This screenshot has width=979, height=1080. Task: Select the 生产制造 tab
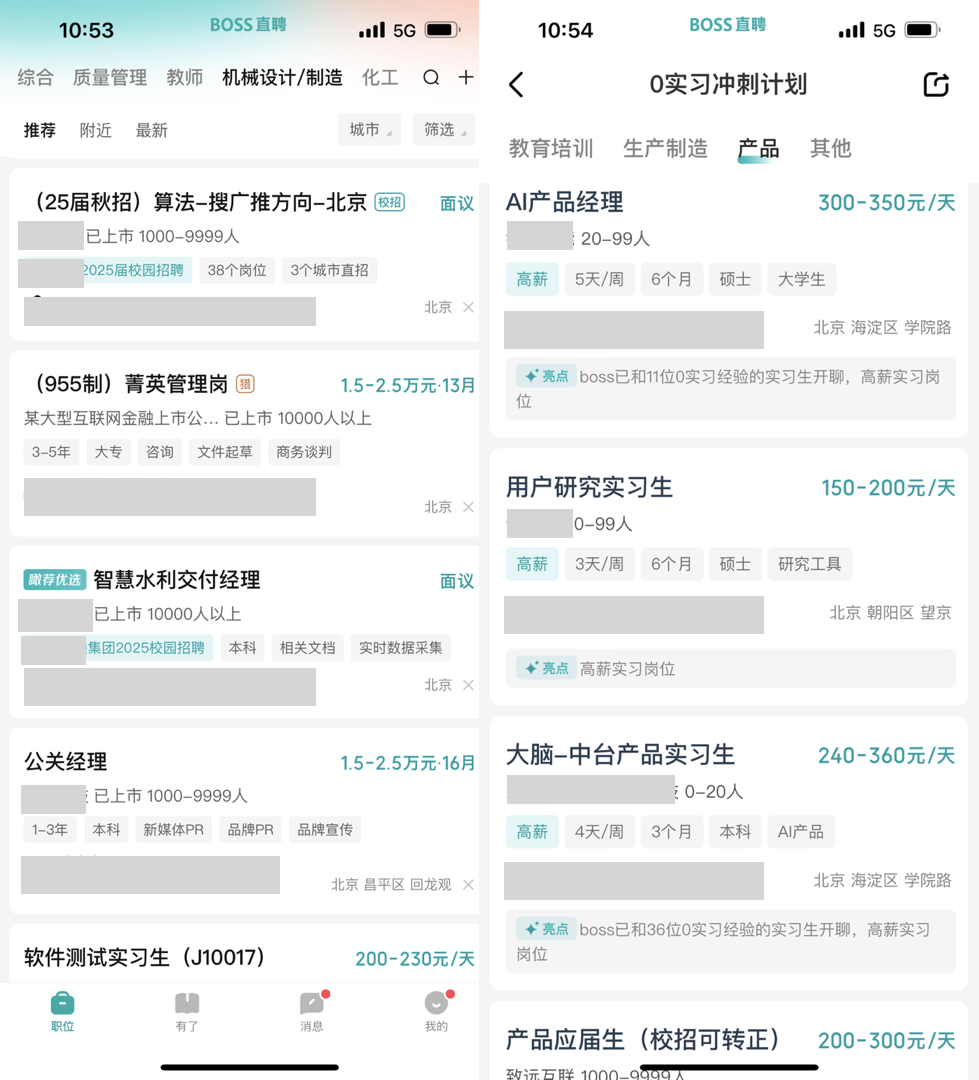pyautogui.click(x=665, y=149)
